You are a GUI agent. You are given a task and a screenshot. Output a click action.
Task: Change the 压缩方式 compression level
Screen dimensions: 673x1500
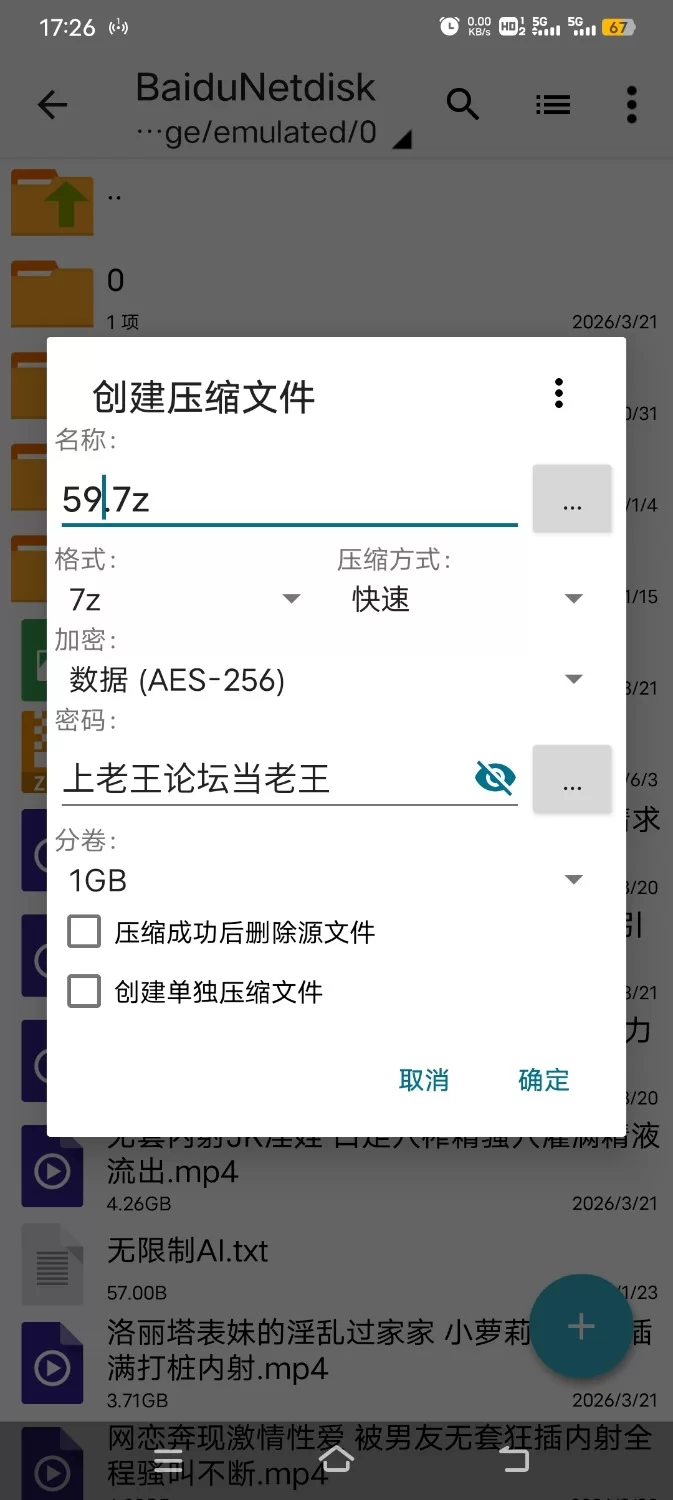pos(466,599)
